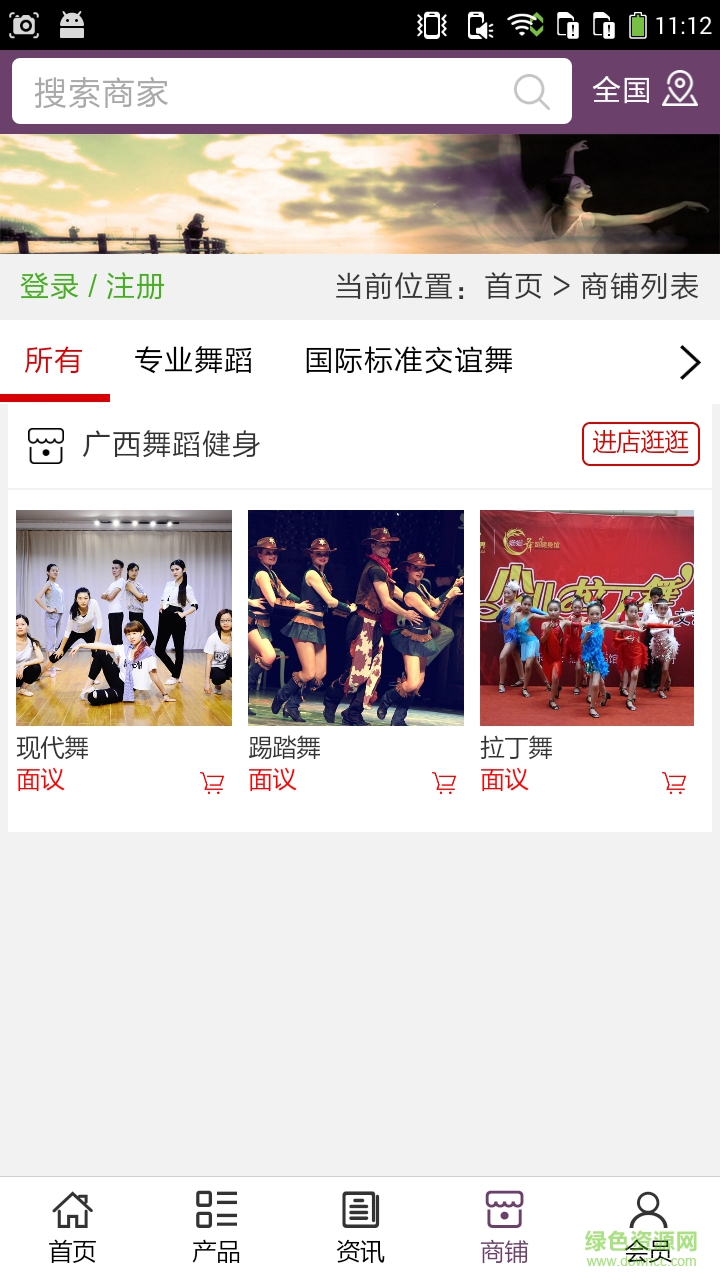
Task: Open 登录 / 注册 login link
Action: (92, 287)
